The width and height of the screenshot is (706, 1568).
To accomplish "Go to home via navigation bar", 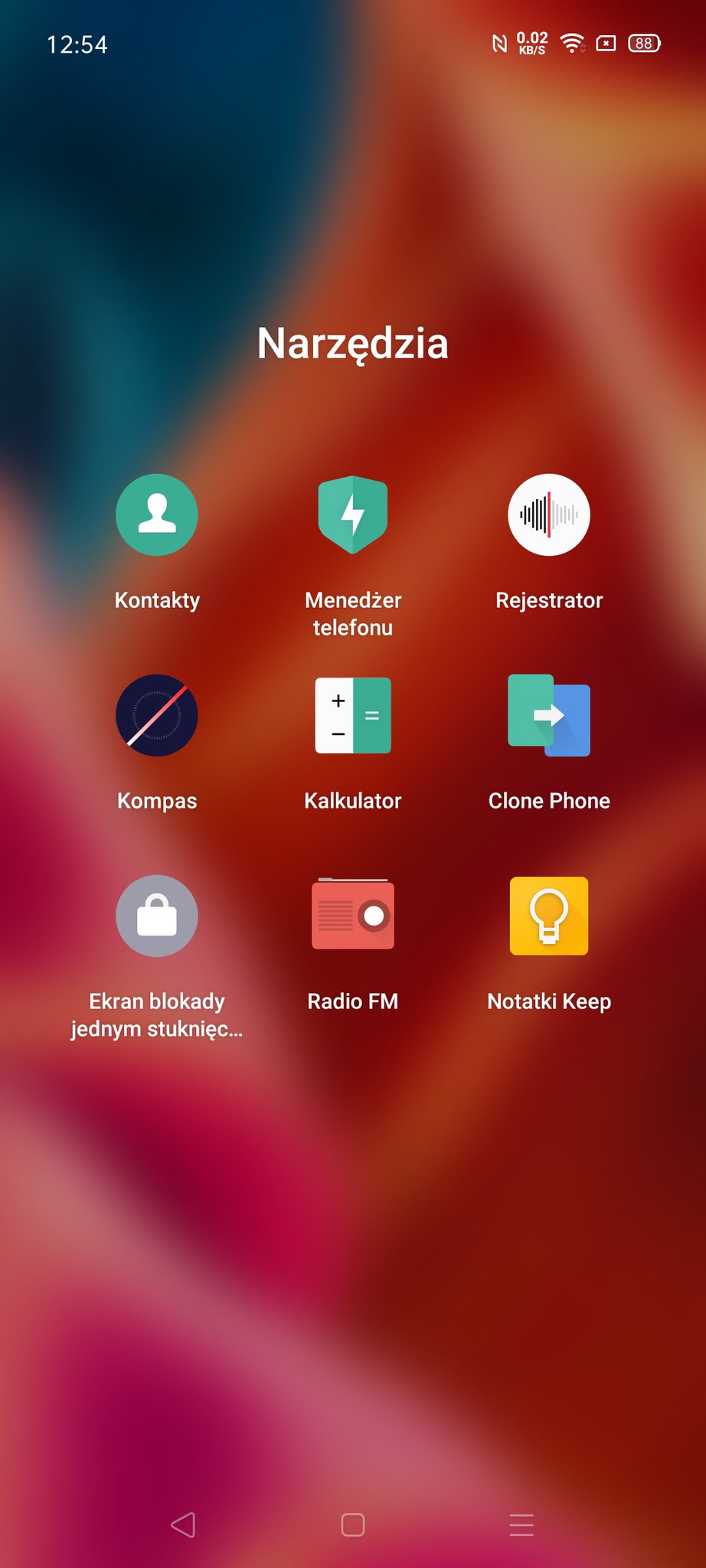I will pos(353,1524).
